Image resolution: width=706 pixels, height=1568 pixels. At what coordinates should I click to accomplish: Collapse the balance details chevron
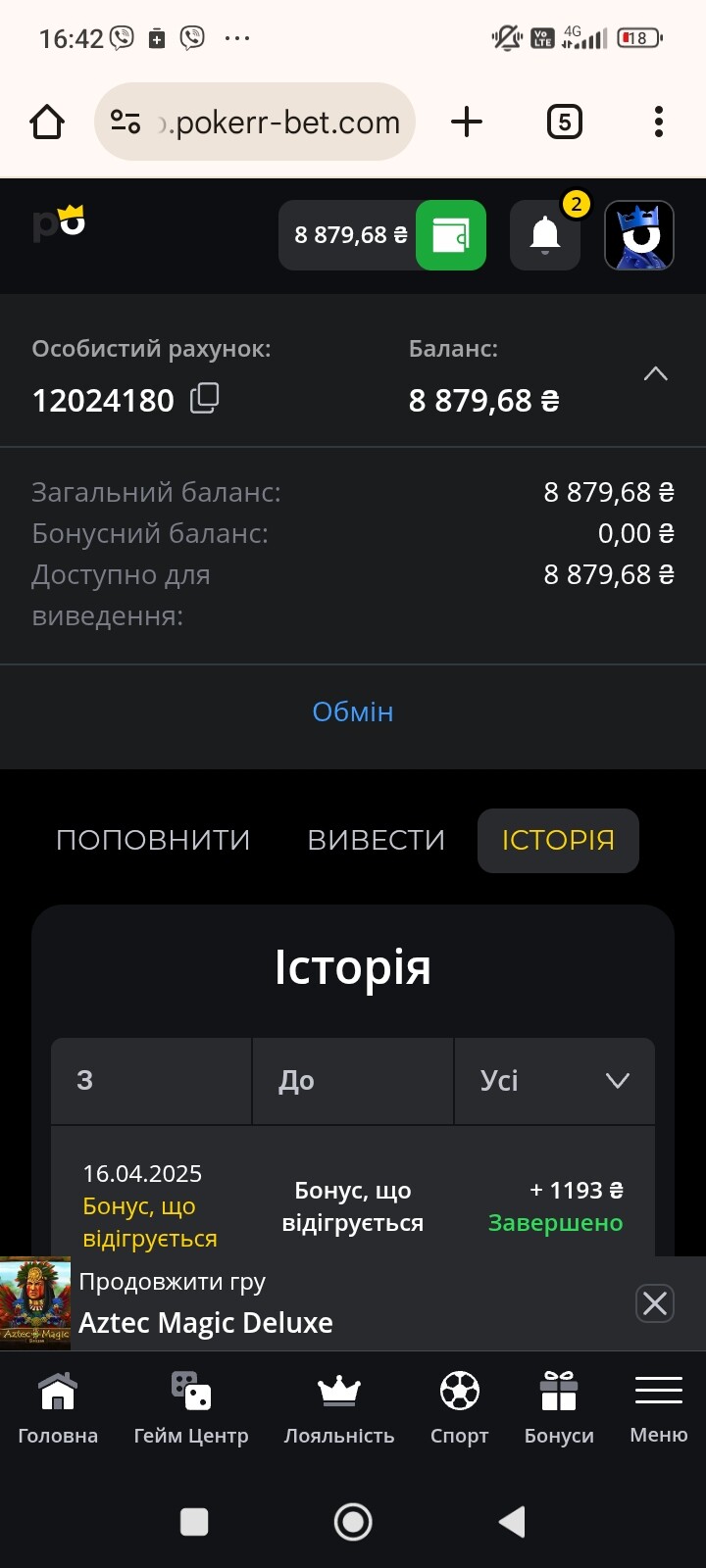pyautogui.click(x=655, y=374)
